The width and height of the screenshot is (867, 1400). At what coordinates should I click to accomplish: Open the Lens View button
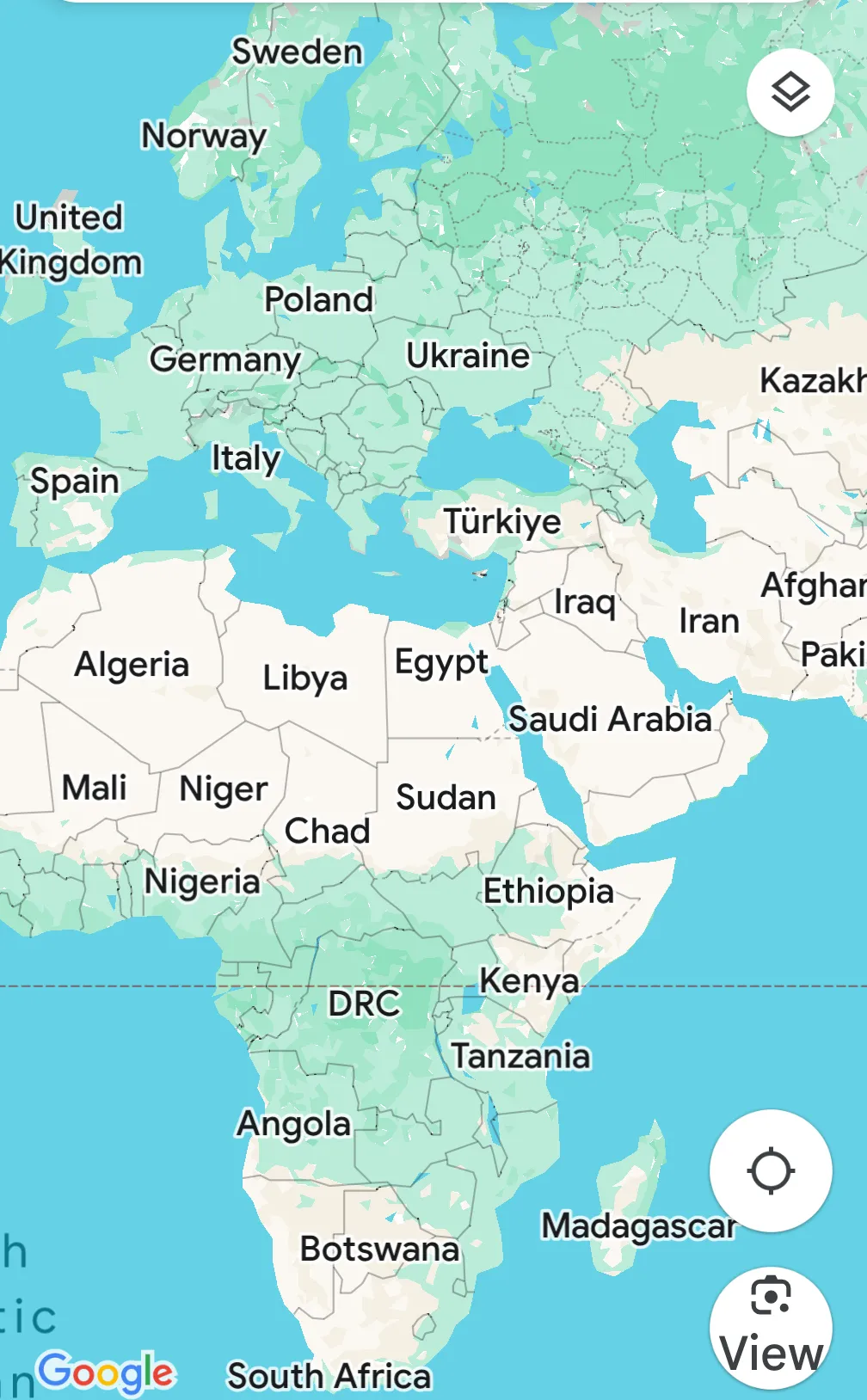point(771,1328)
